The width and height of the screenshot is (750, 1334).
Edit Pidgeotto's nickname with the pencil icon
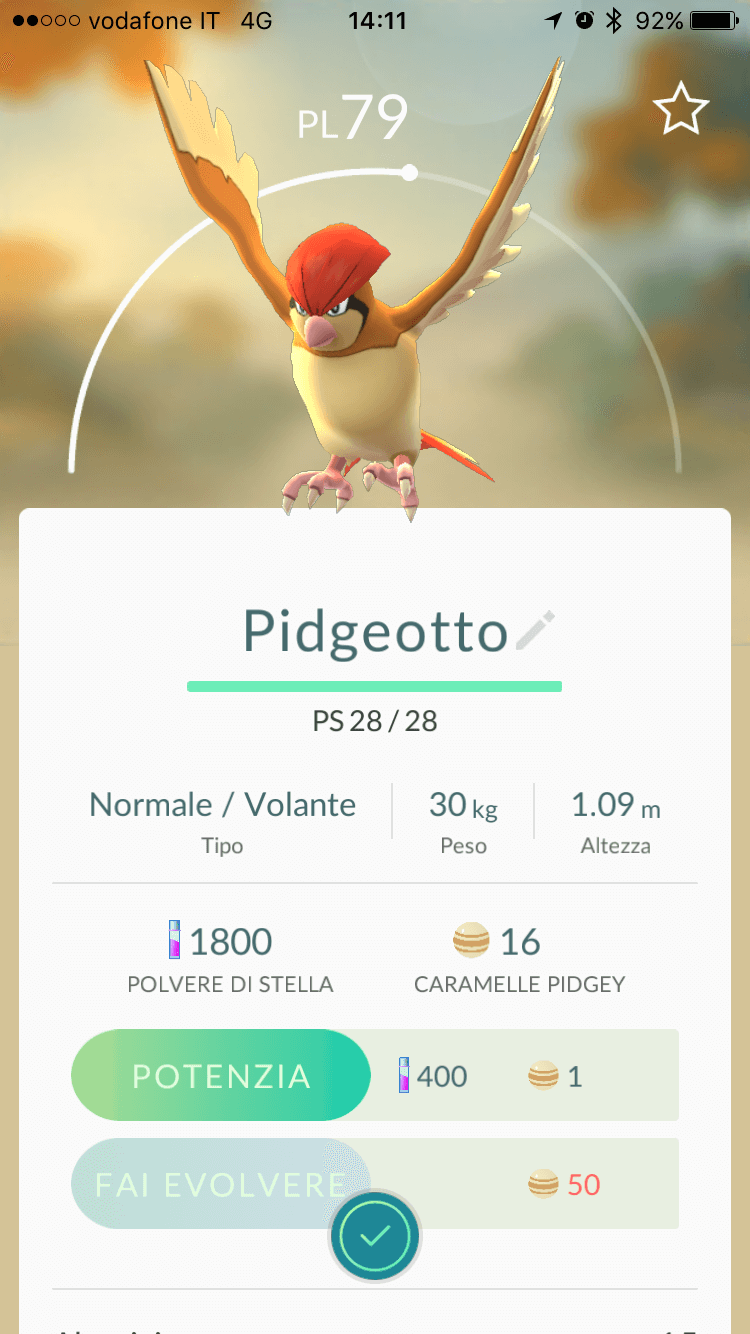click(x=535, y=631)
